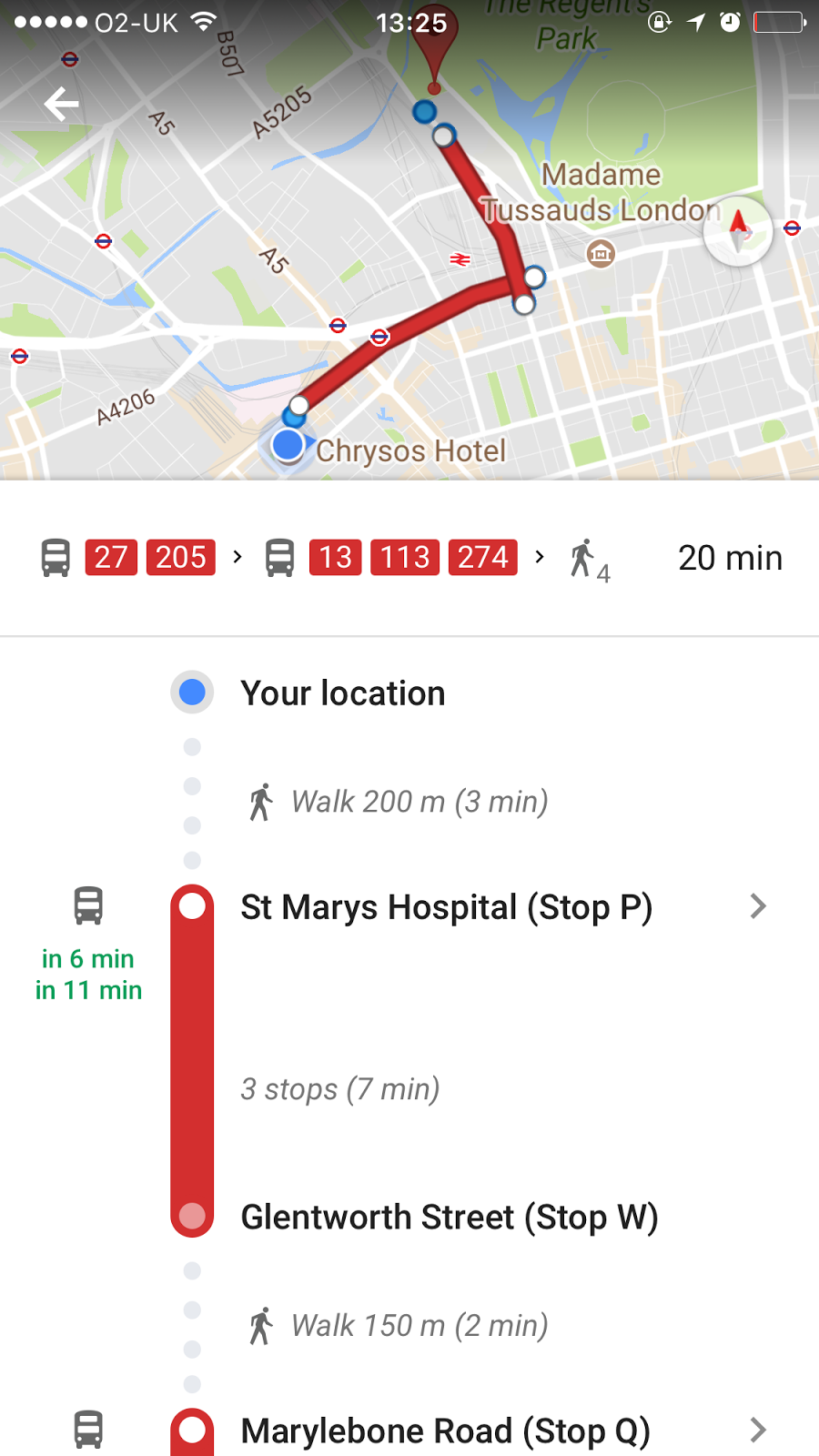Tap the 20 min total journey time

coord(729,558)
